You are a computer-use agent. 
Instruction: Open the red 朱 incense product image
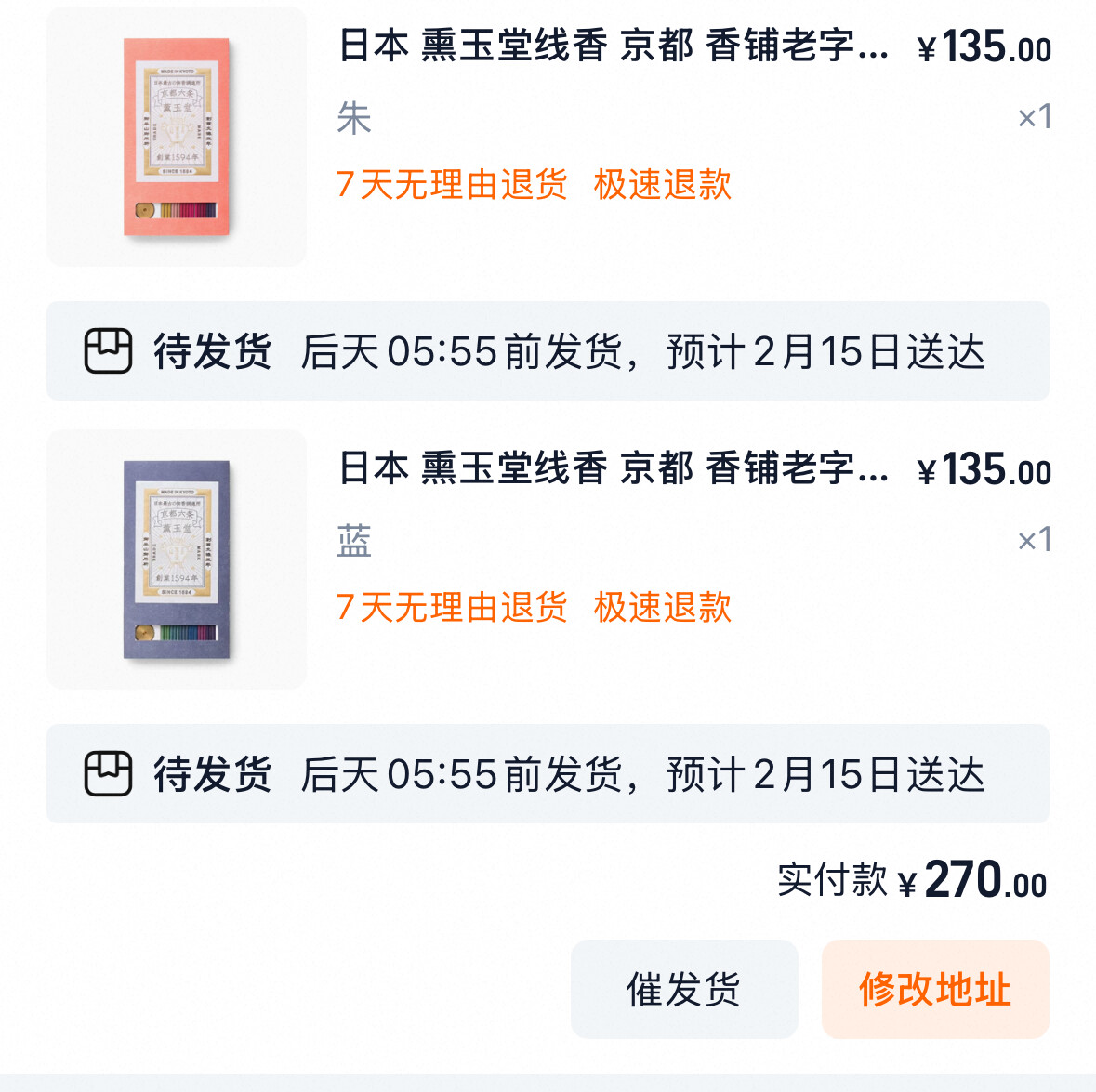177,137
